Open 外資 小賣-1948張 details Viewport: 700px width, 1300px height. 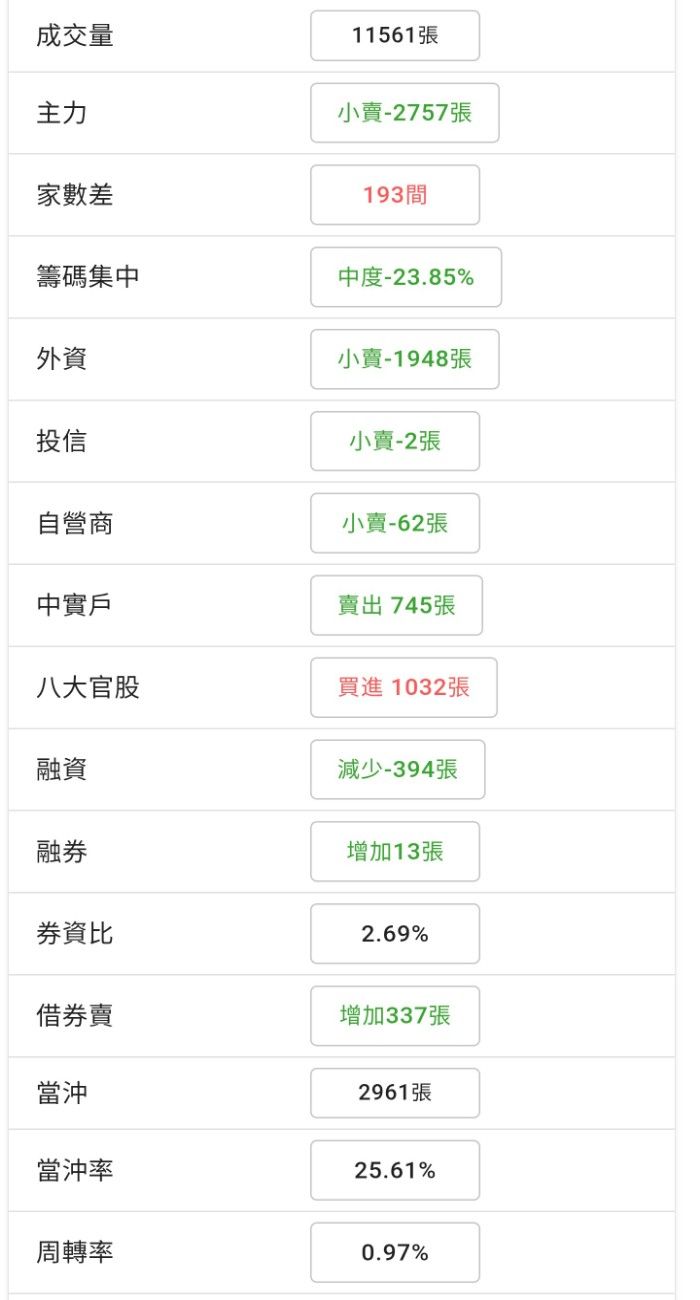(405, 359)
